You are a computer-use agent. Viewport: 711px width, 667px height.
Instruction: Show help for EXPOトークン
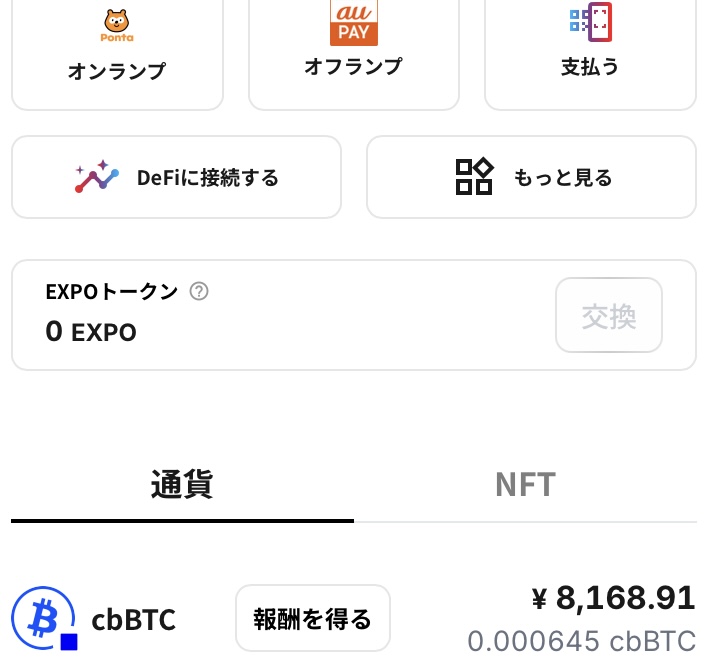click(199, 292)
